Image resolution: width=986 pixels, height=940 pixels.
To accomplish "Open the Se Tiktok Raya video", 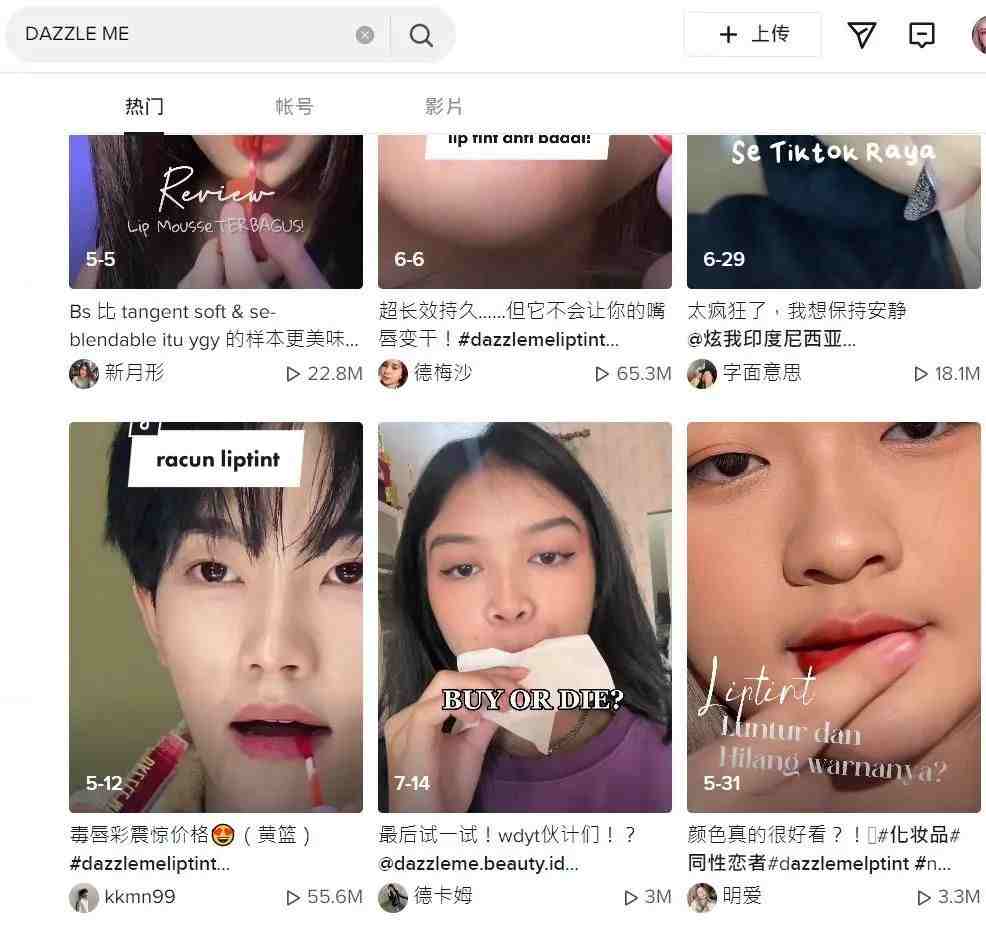I will coord(833,210).
